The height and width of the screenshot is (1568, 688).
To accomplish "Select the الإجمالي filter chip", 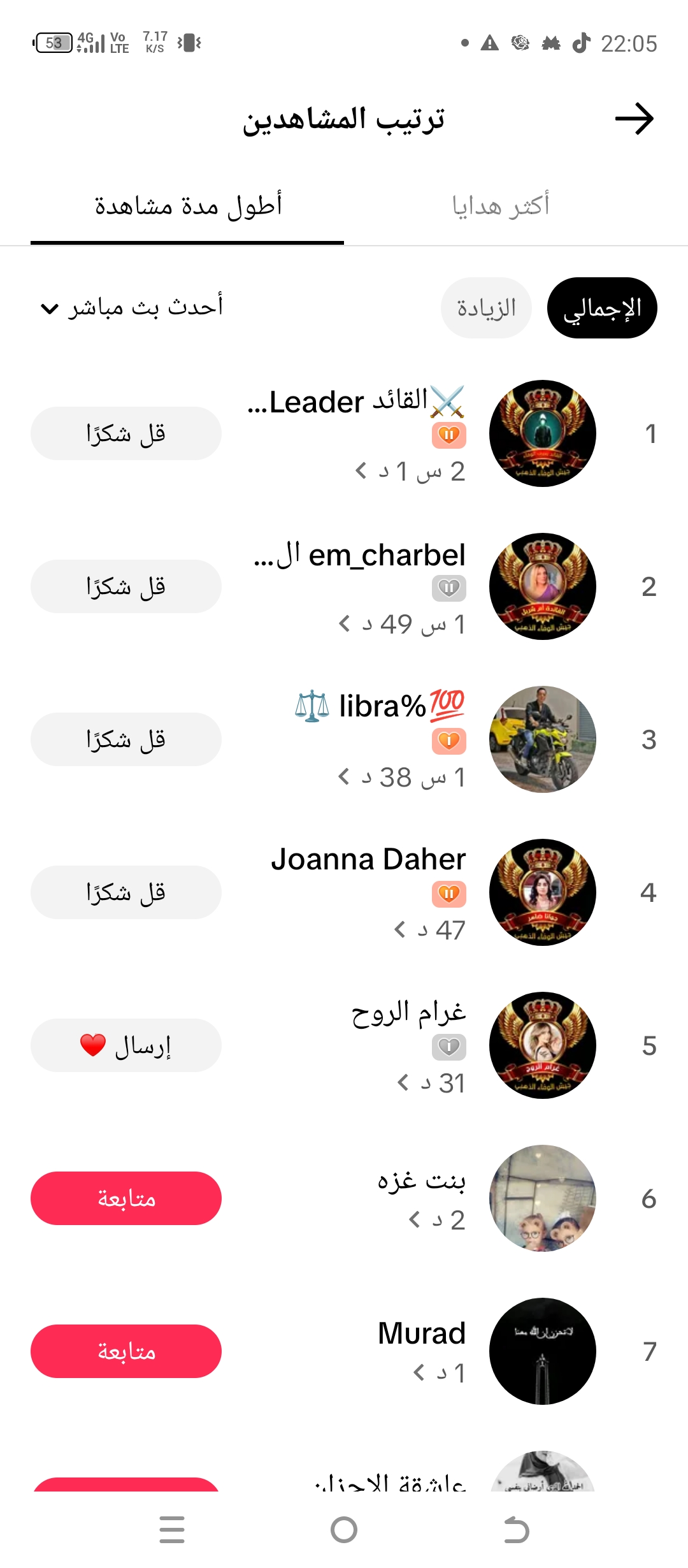I will click(x=602, y=309).
